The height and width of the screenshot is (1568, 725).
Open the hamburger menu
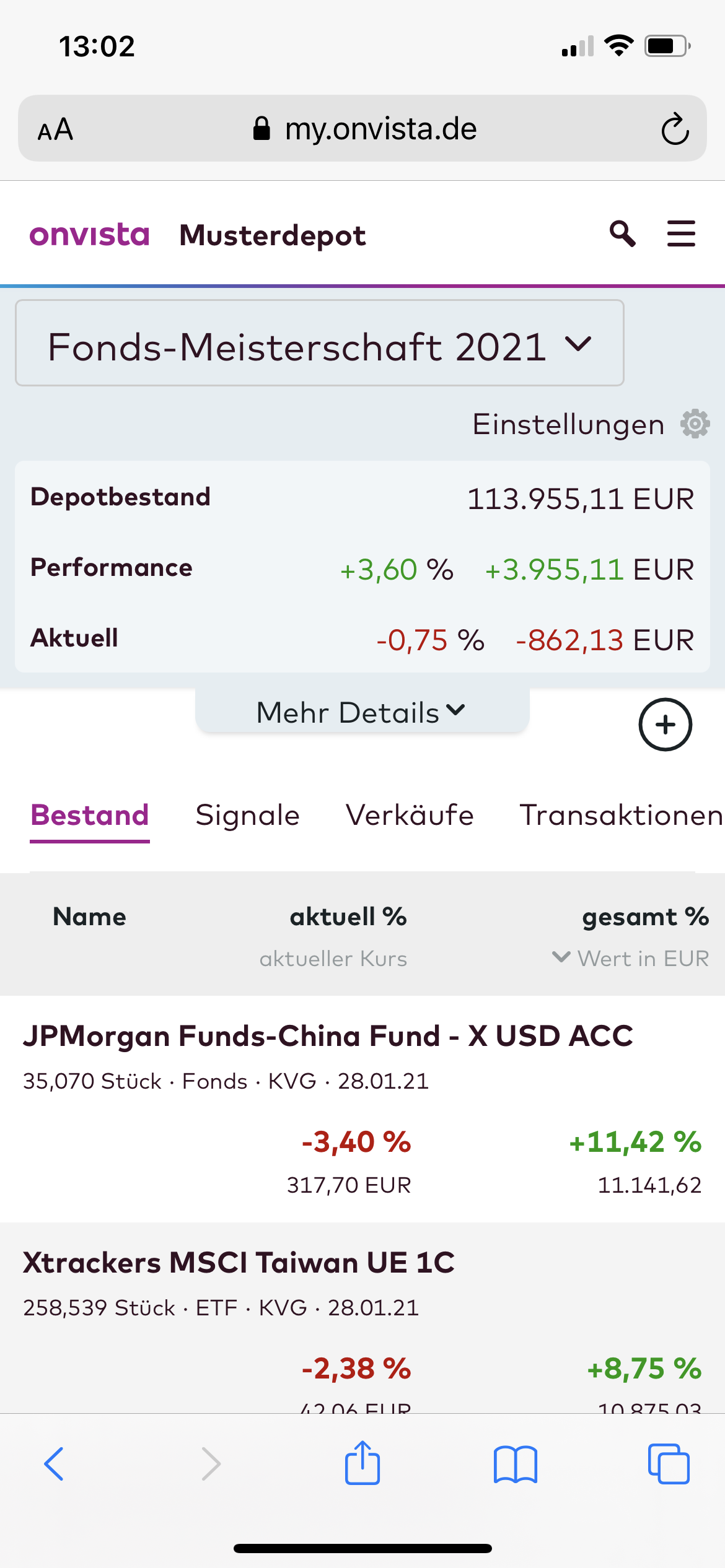click(x=681, y=234)
